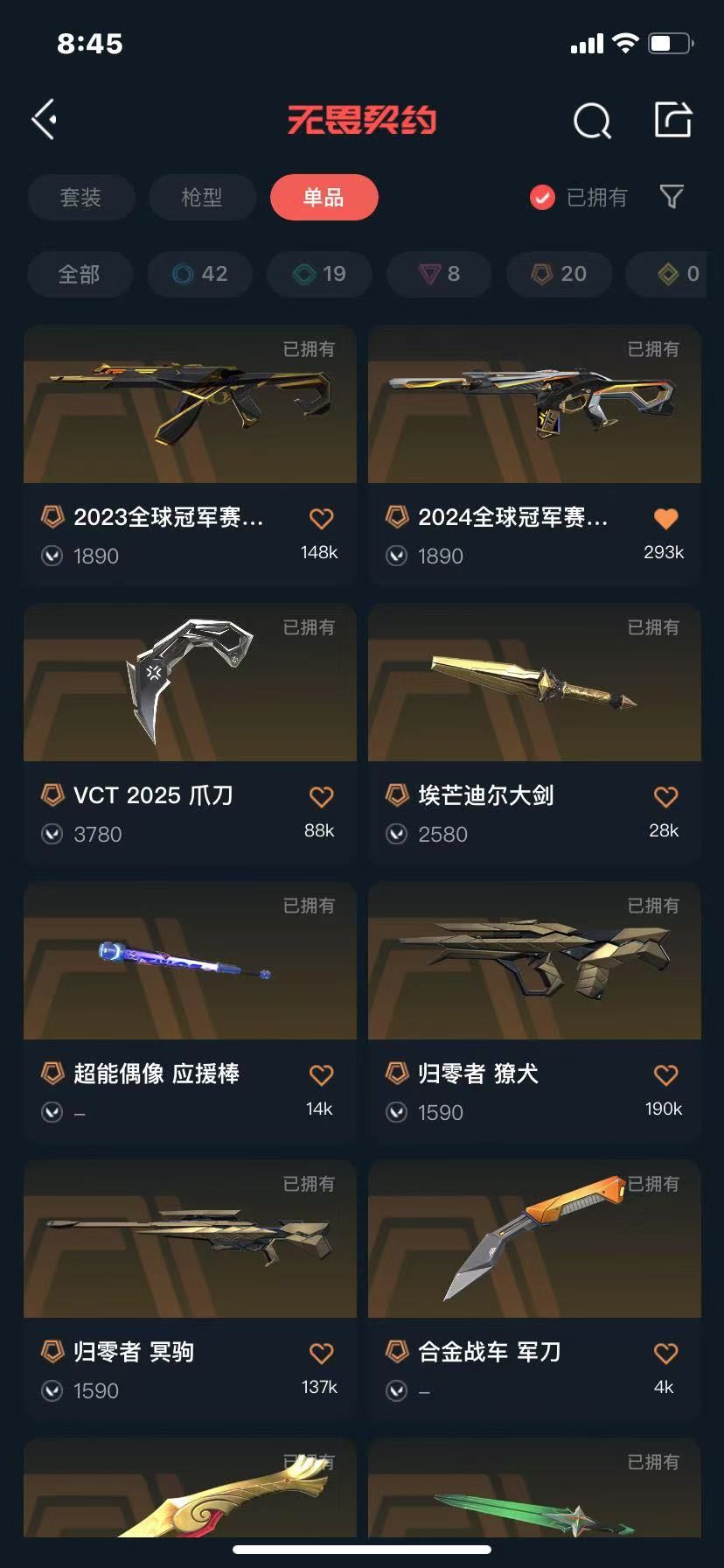Like the 埃芒迪尔大剑 skin
The width and height of the screenshot is (724, 1568).
tap(665, 796)
